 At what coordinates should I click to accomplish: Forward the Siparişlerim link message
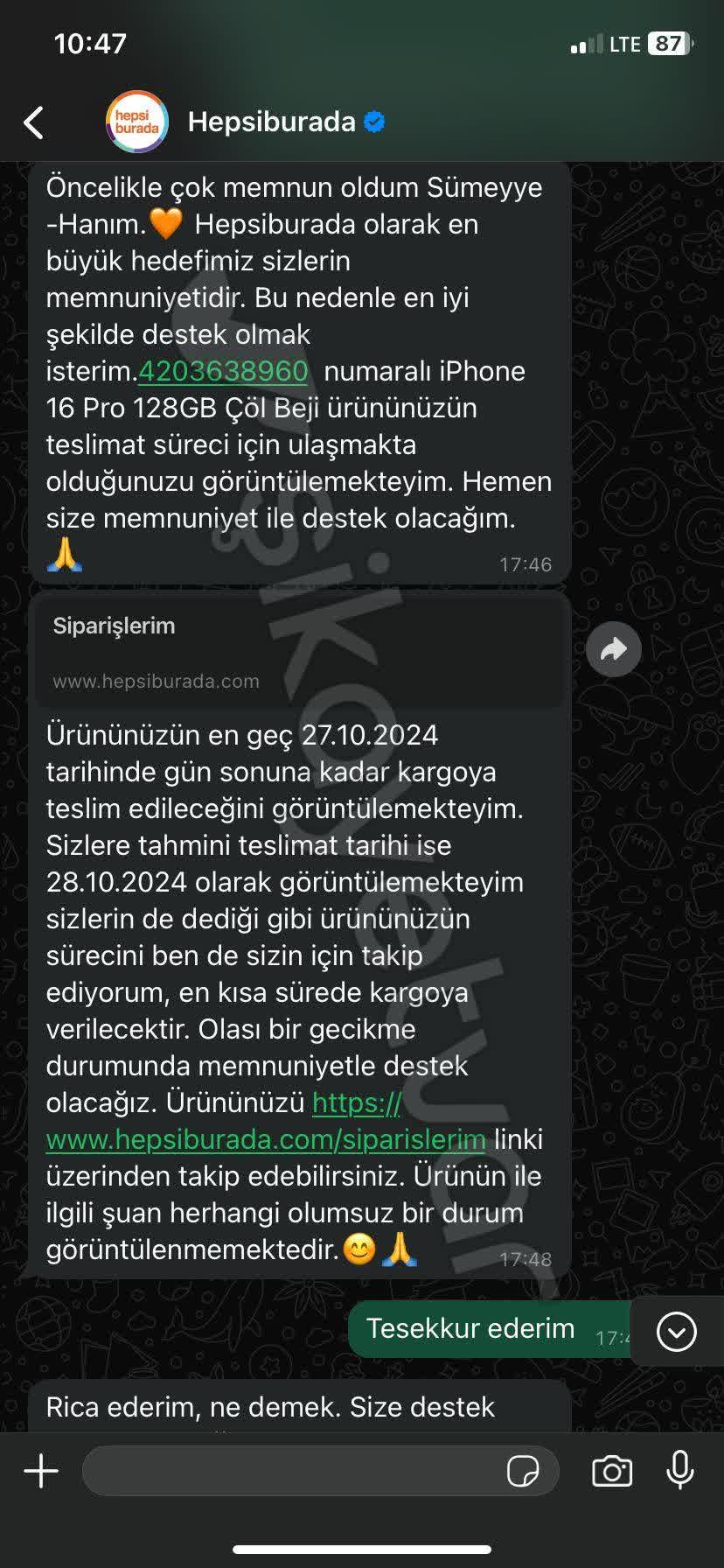pyautogui.click(x=615, y=649)
